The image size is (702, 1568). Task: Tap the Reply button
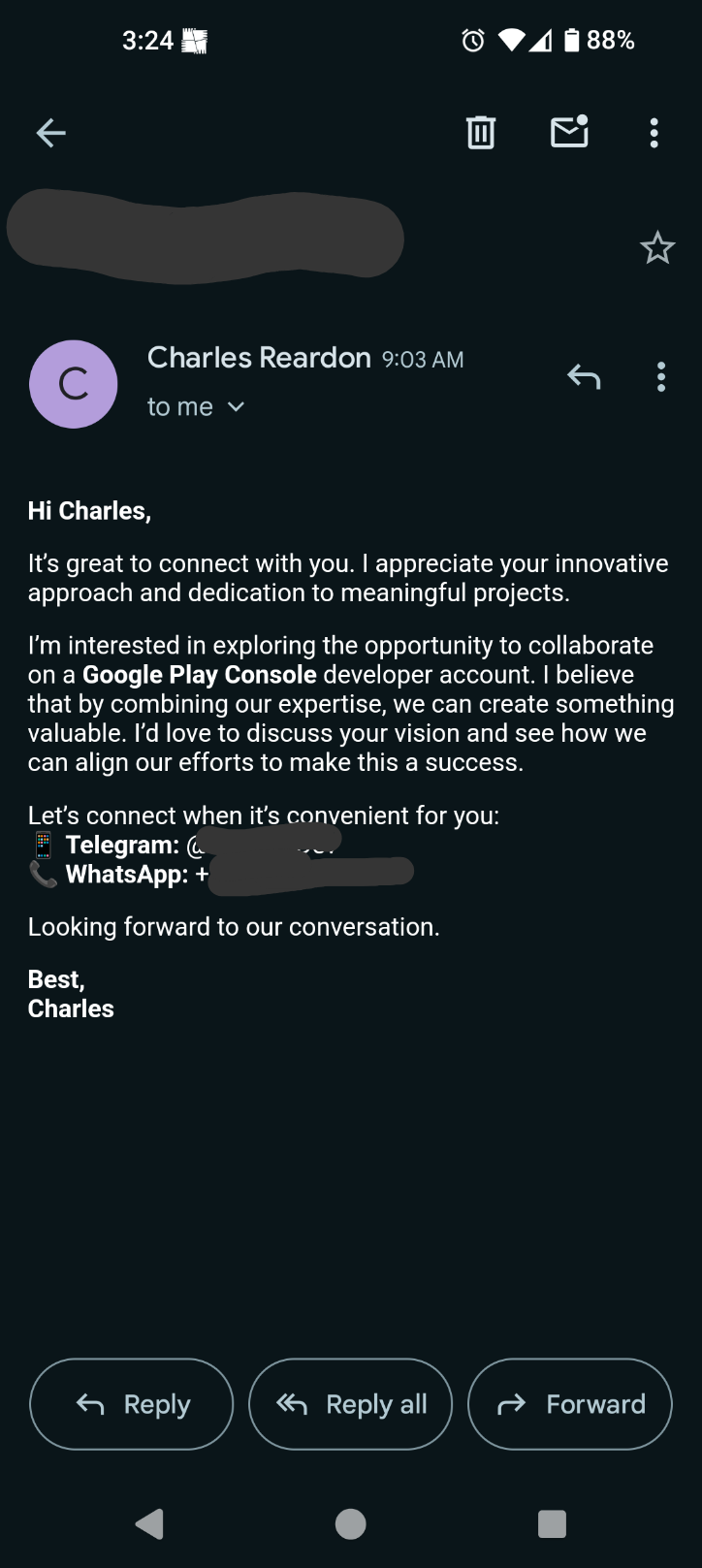click(132, 1404)
